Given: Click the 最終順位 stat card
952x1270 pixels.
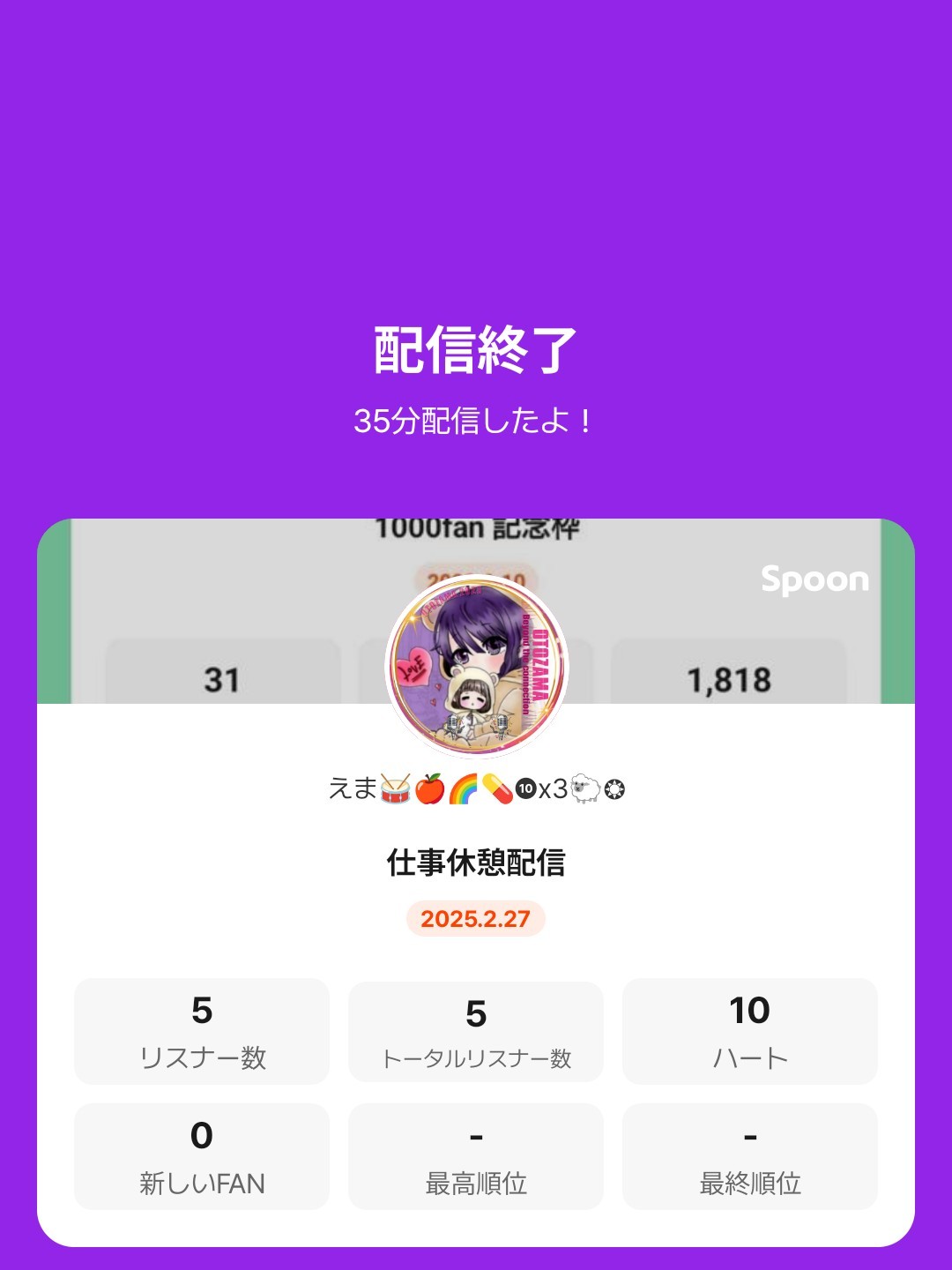Looking at the screenshot, I should (x=750, y=1155).
